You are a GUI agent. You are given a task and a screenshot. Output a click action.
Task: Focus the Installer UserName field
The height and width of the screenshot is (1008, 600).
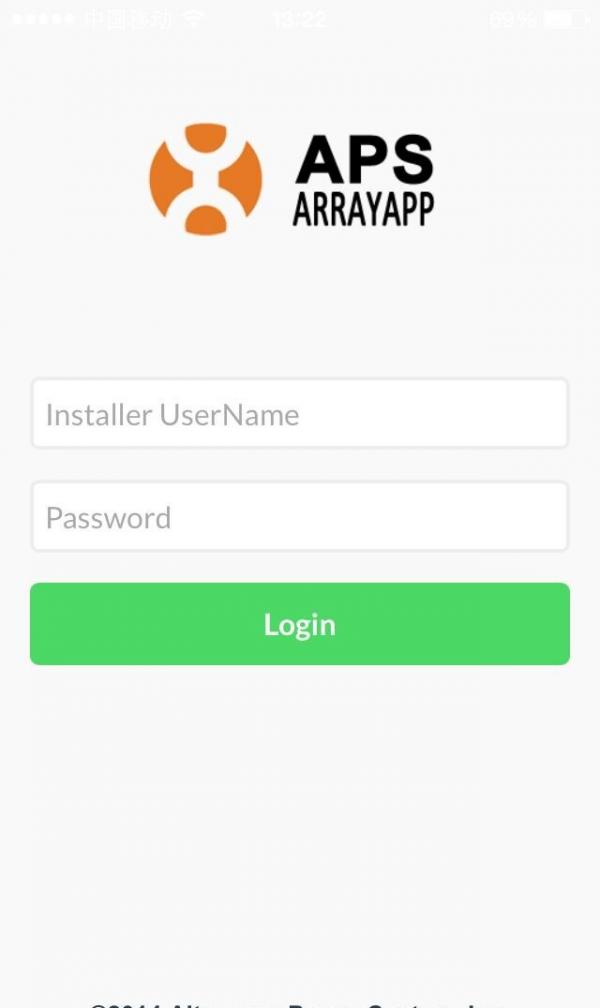point(300,414)
